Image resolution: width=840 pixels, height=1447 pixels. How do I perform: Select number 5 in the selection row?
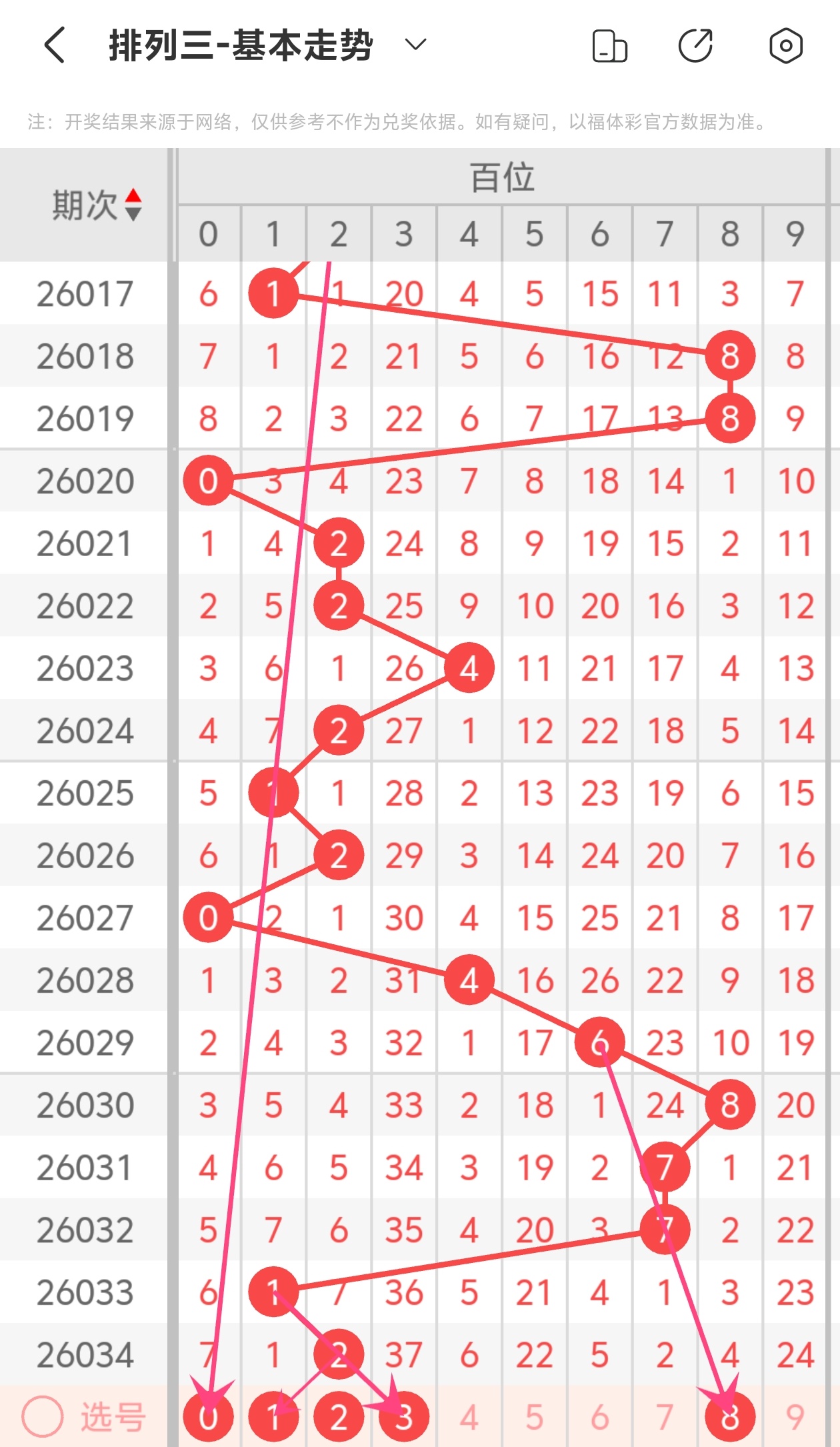[x=534, y=1416]
